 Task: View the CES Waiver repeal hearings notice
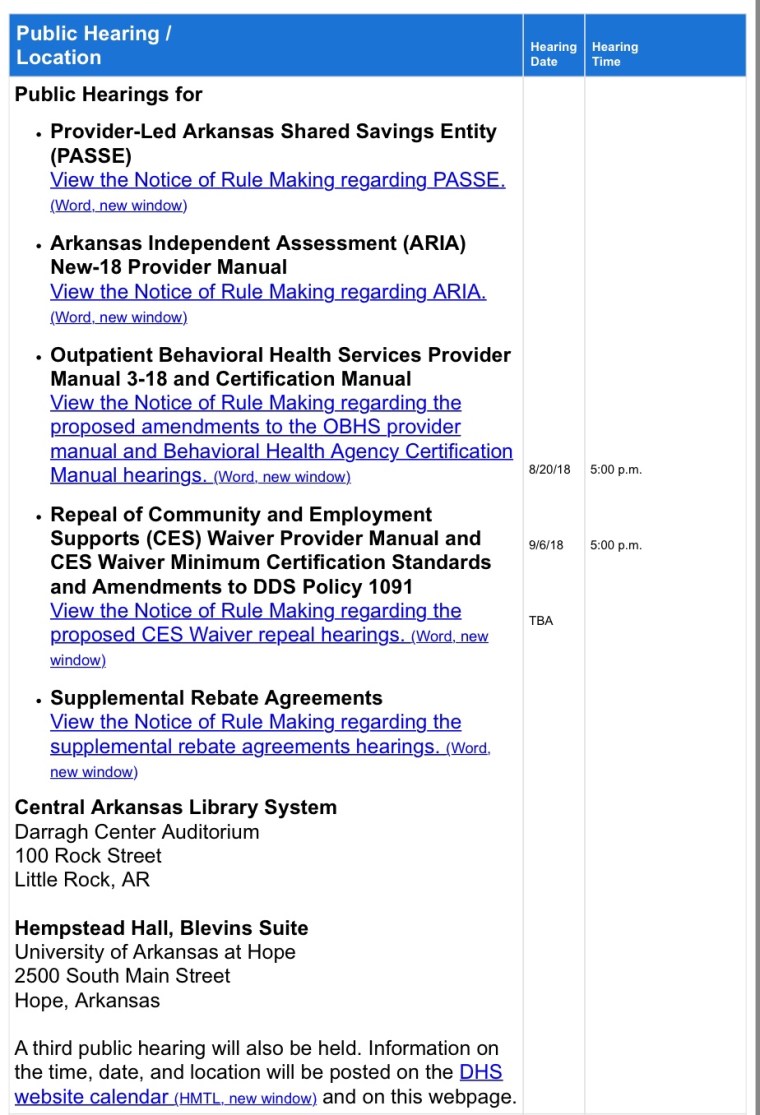(x=255, y=623)
